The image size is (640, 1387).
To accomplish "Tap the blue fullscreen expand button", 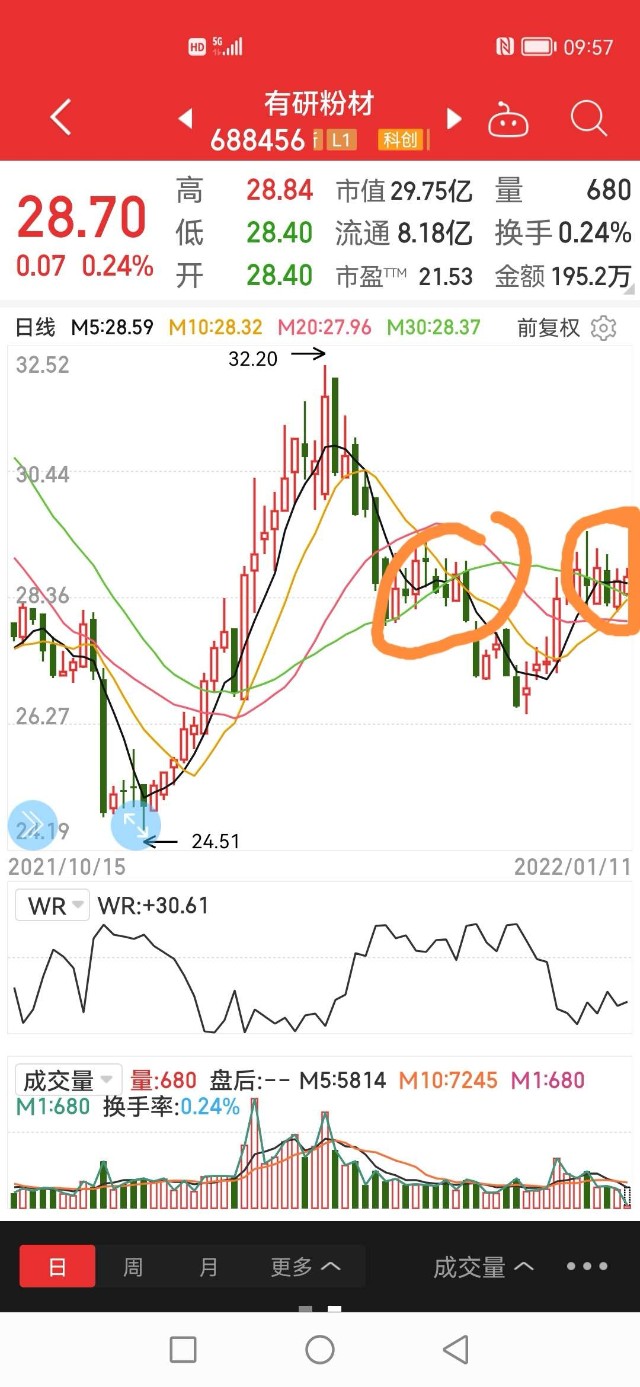I will tap(135, 825).
